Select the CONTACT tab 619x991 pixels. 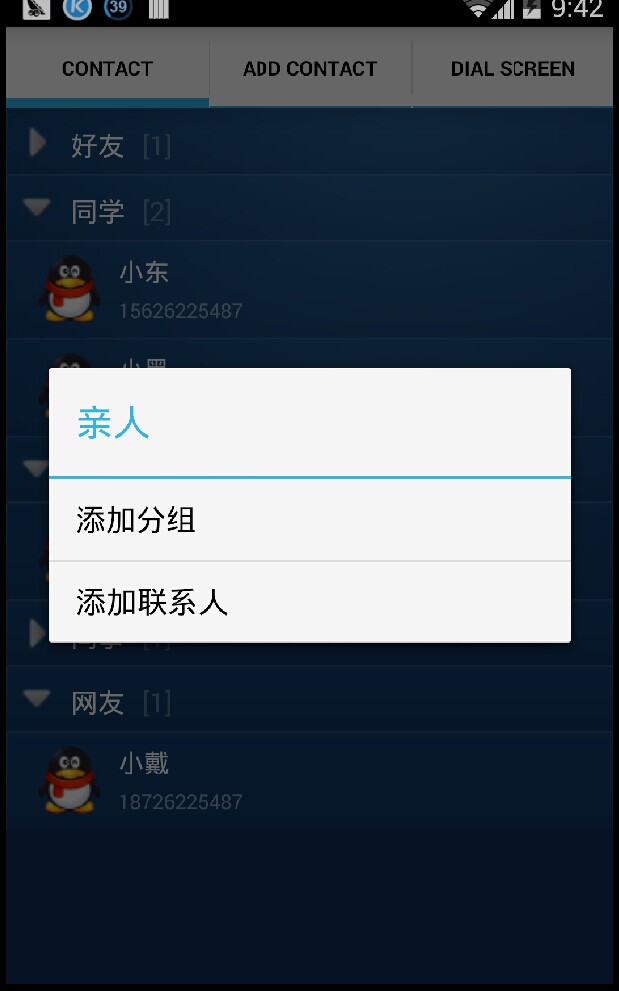107,69
